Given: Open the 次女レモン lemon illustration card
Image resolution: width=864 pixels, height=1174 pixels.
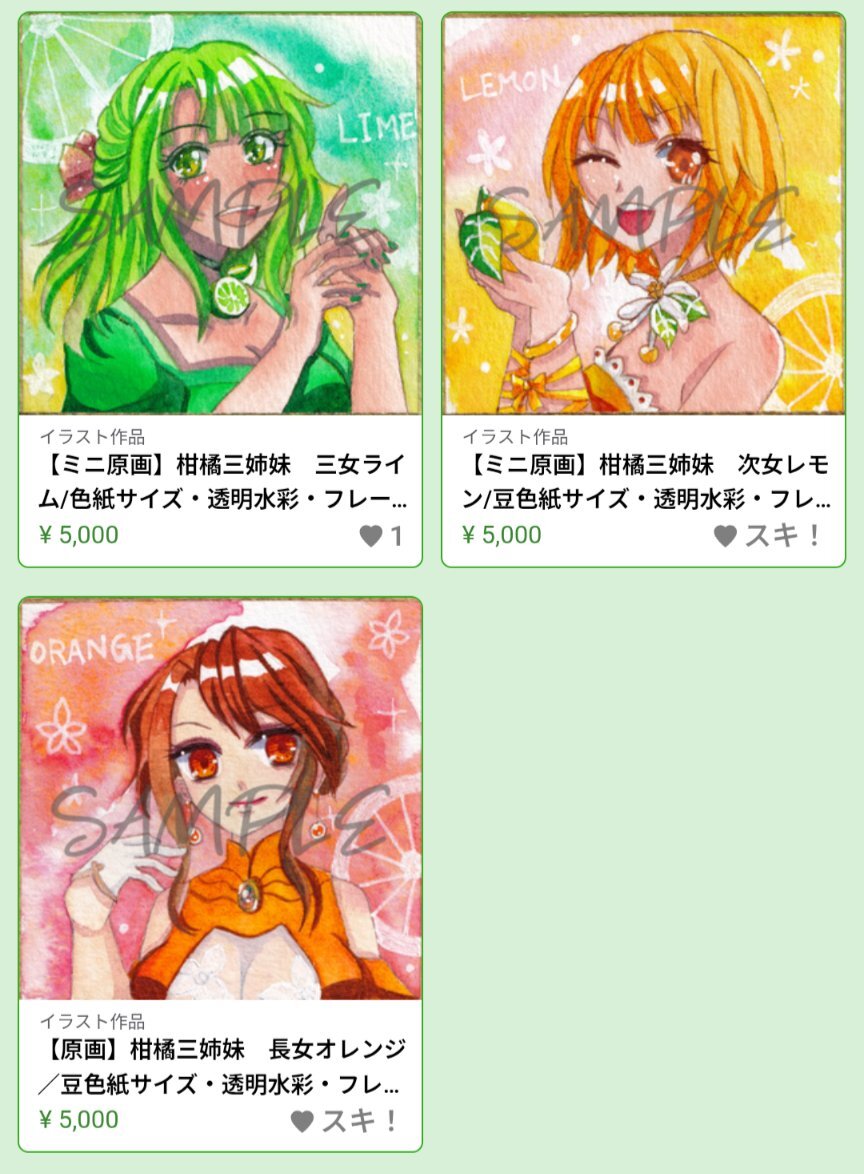Looking at the screenshot, I should point(643,215).
